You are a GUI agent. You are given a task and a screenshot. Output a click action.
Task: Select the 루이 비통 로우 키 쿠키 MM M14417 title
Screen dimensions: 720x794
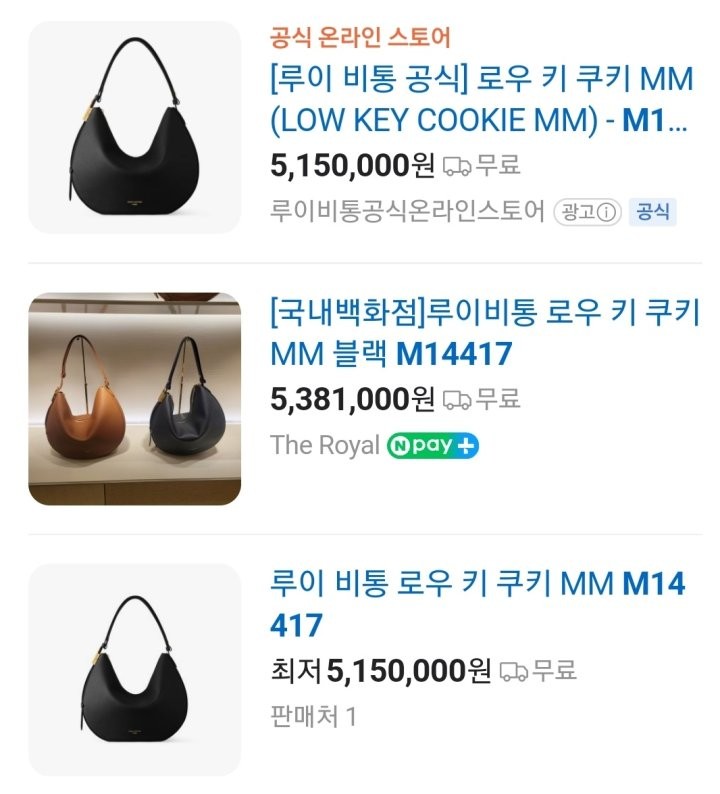click(x=477, y=604)
